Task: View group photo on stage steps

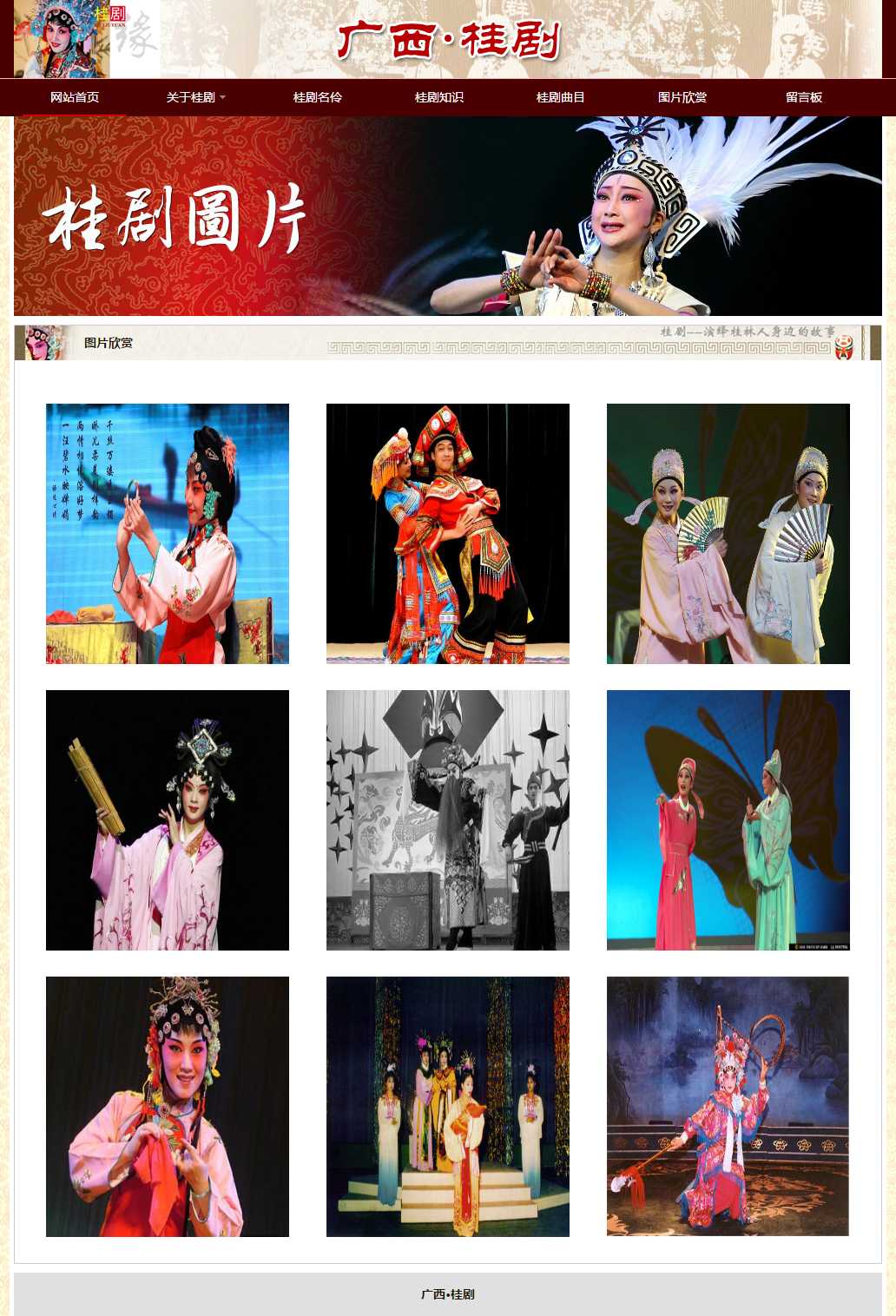Action: click(448, 1107)
